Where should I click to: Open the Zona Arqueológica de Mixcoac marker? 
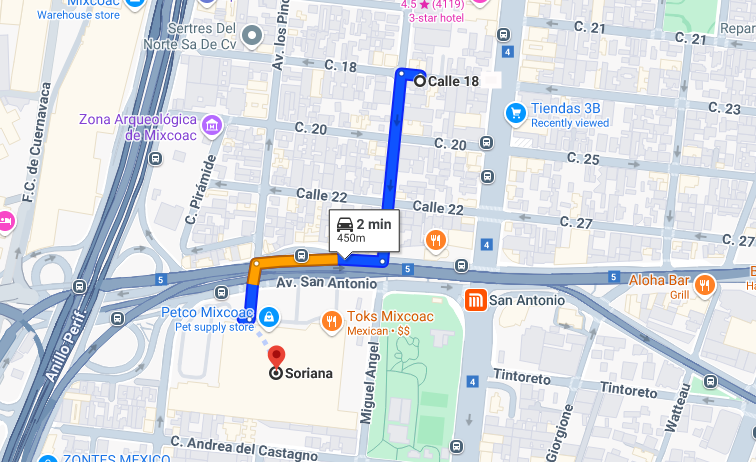(212, 126)
